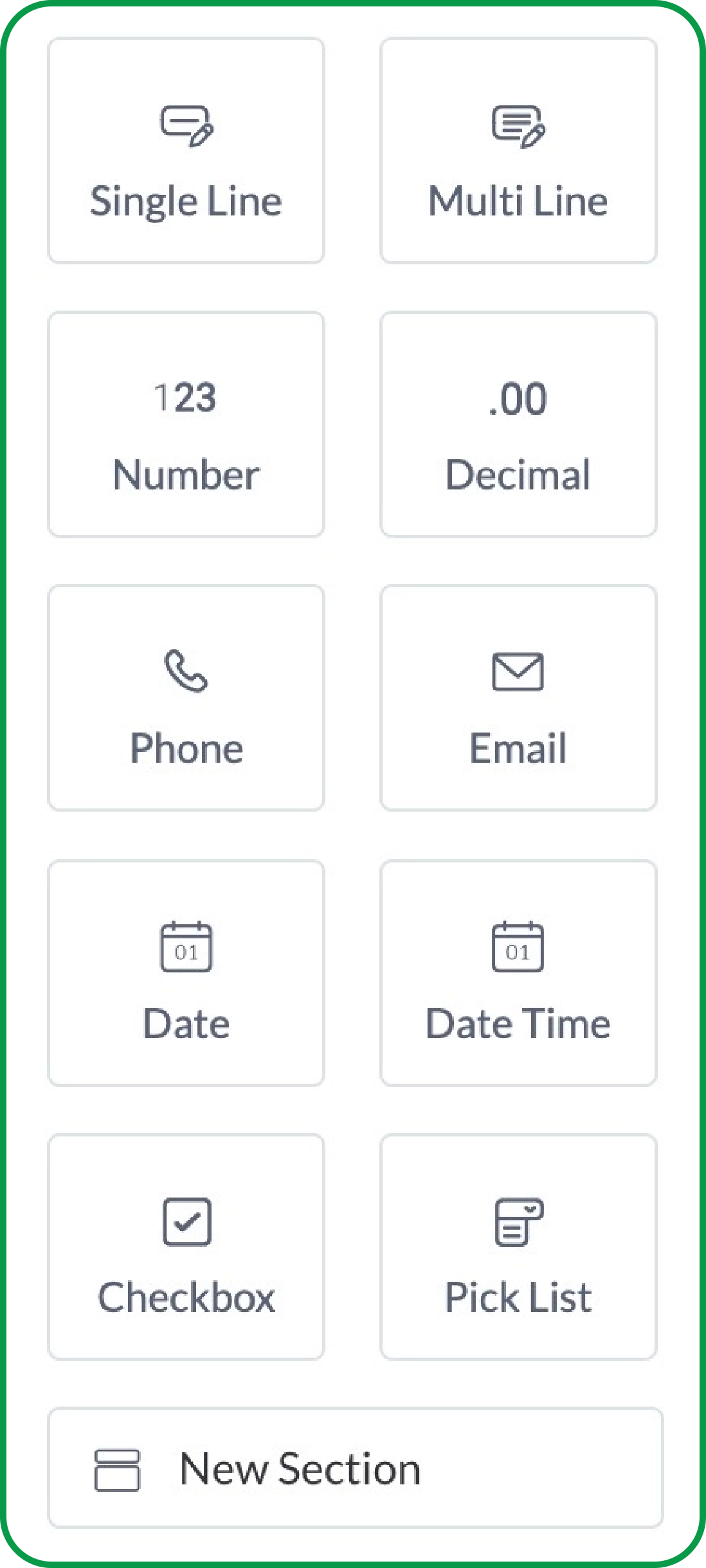Click the Pick List icon
Image resolution: width=706 pixels, height=1568 pixels.
coord(518,1223)
